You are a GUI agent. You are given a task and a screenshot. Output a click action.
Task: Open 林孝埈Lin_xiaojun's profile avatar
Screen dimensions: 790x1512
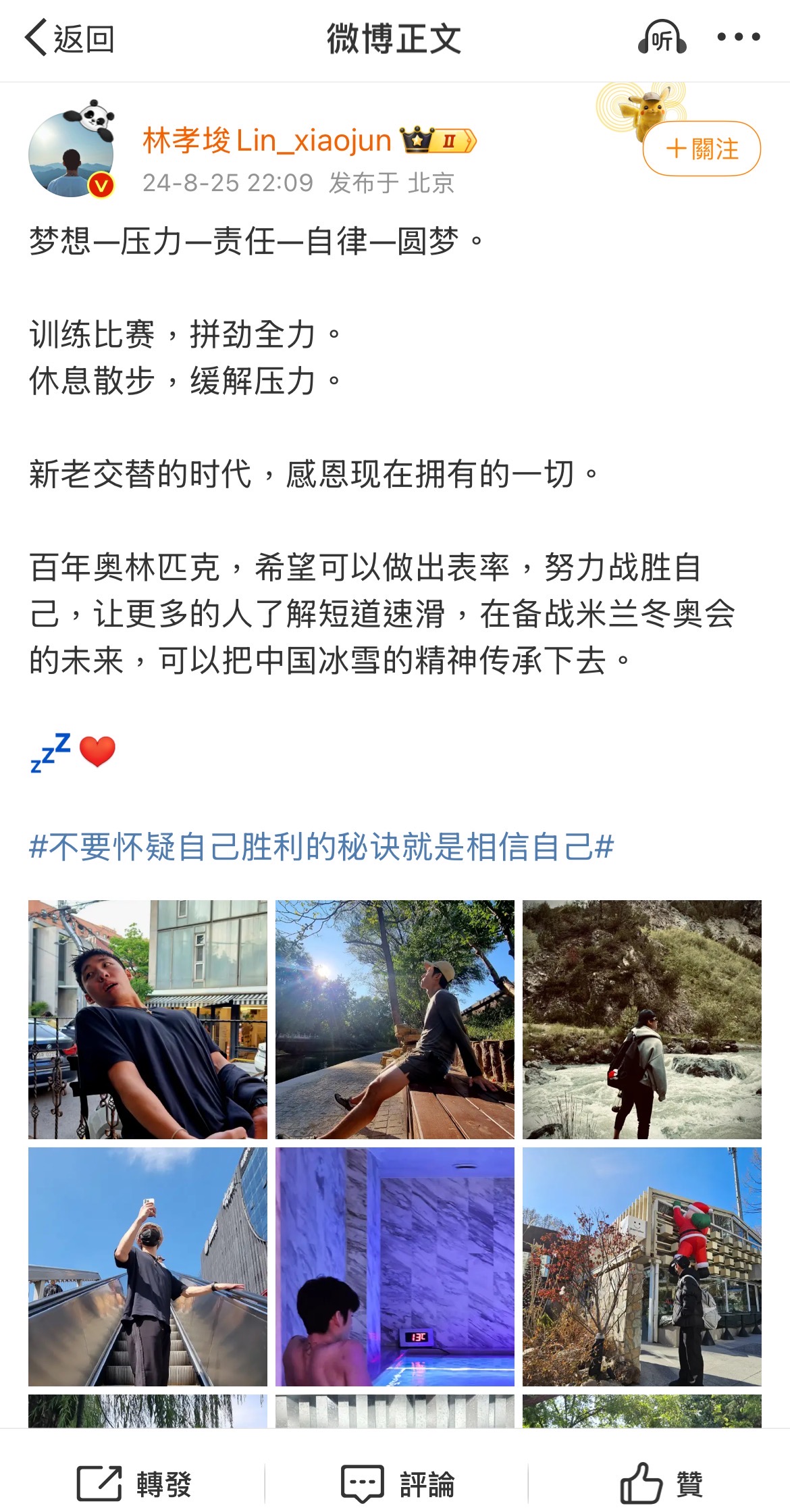(72, 155)
